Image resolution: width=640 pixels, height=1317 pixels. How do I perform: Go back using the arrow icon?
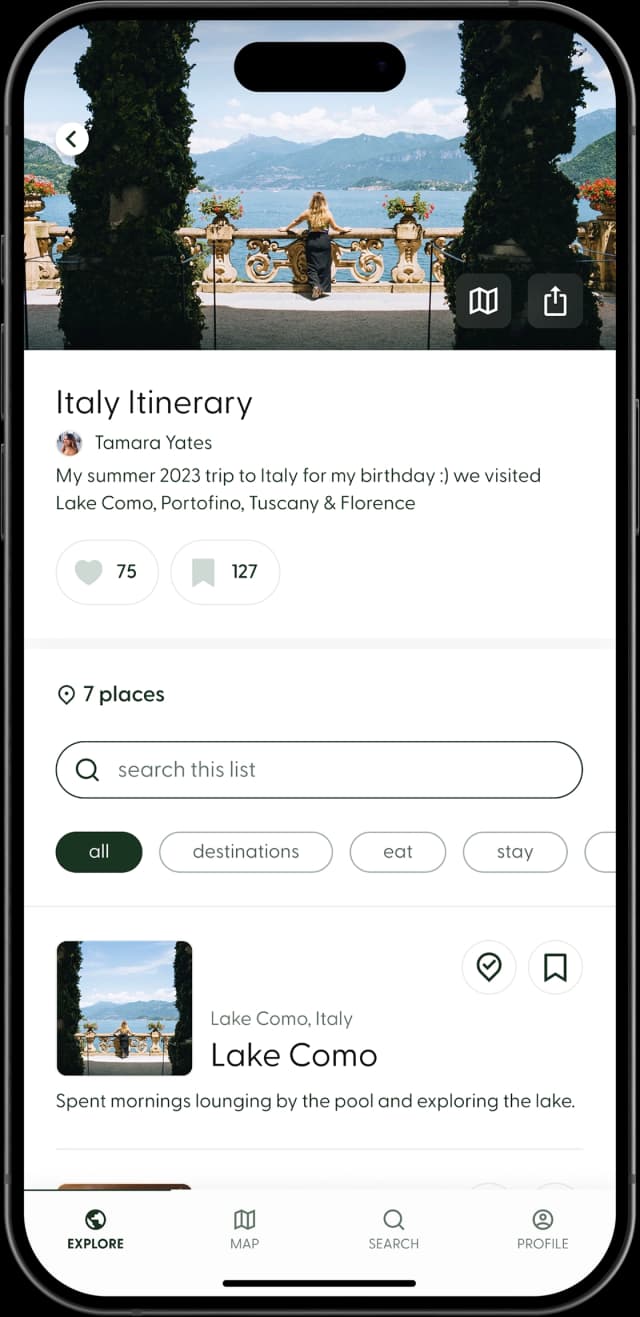tap(72, 139)
